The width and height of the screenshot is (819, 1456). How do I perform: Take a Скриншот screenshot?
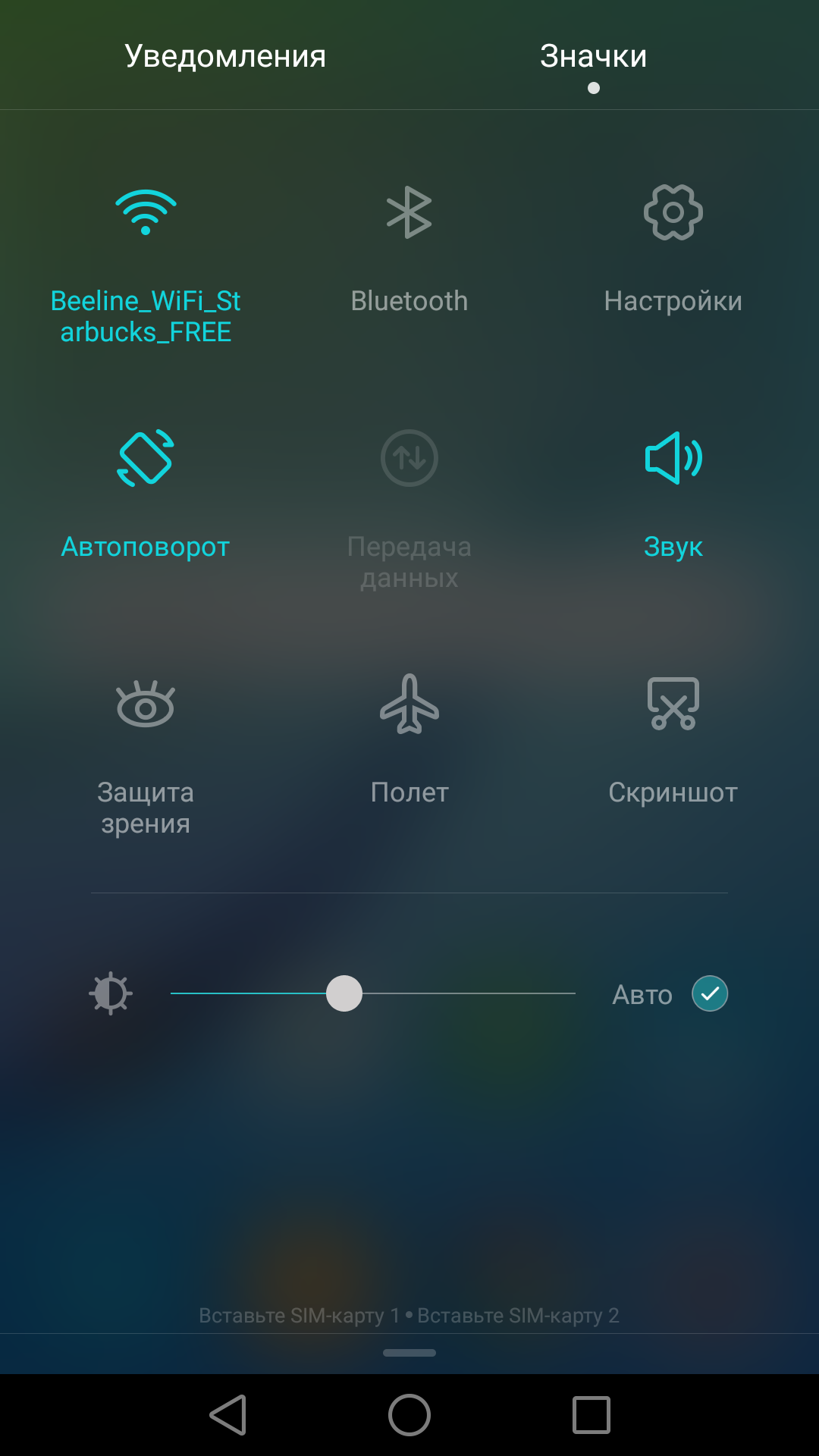673,704
